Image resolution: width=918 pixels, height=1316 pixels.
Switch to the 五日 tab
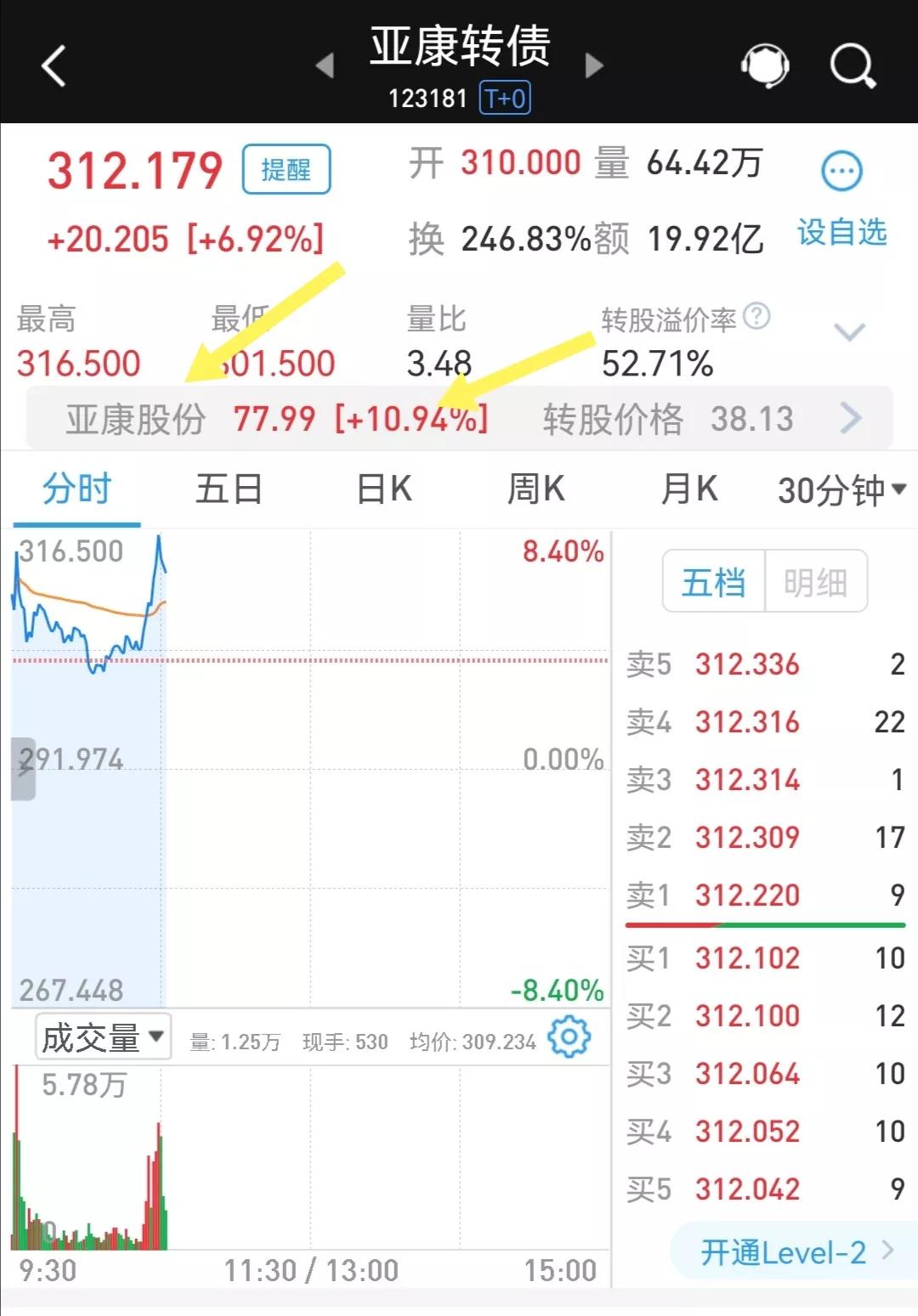tap(229, 489)
